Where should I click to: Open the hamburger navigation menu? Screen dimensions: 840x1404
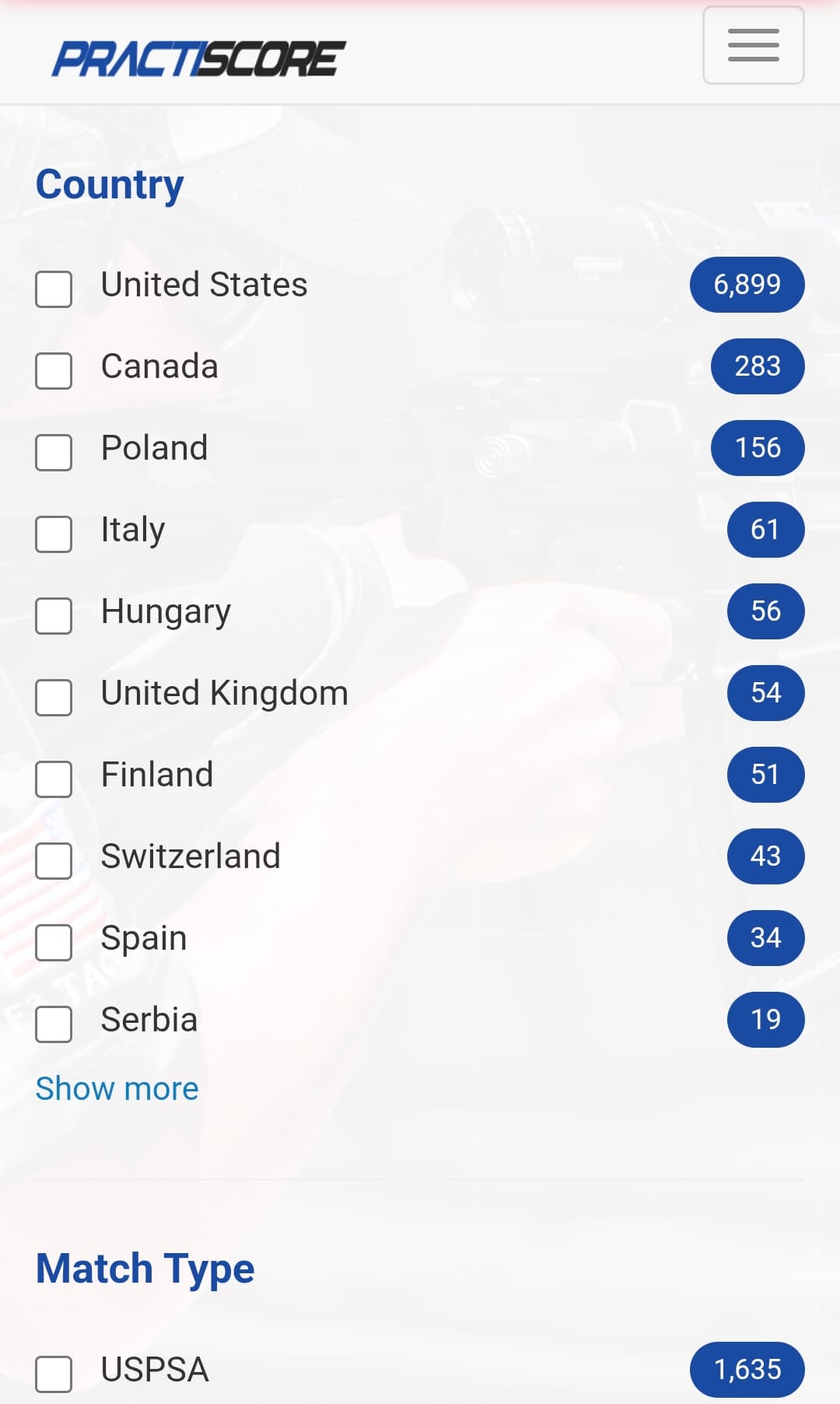point(753,45)
